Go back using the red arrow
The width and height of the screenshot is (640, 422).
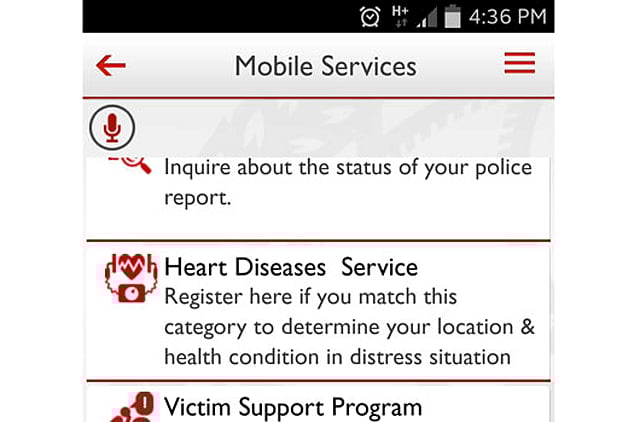(x=110, y=66)
